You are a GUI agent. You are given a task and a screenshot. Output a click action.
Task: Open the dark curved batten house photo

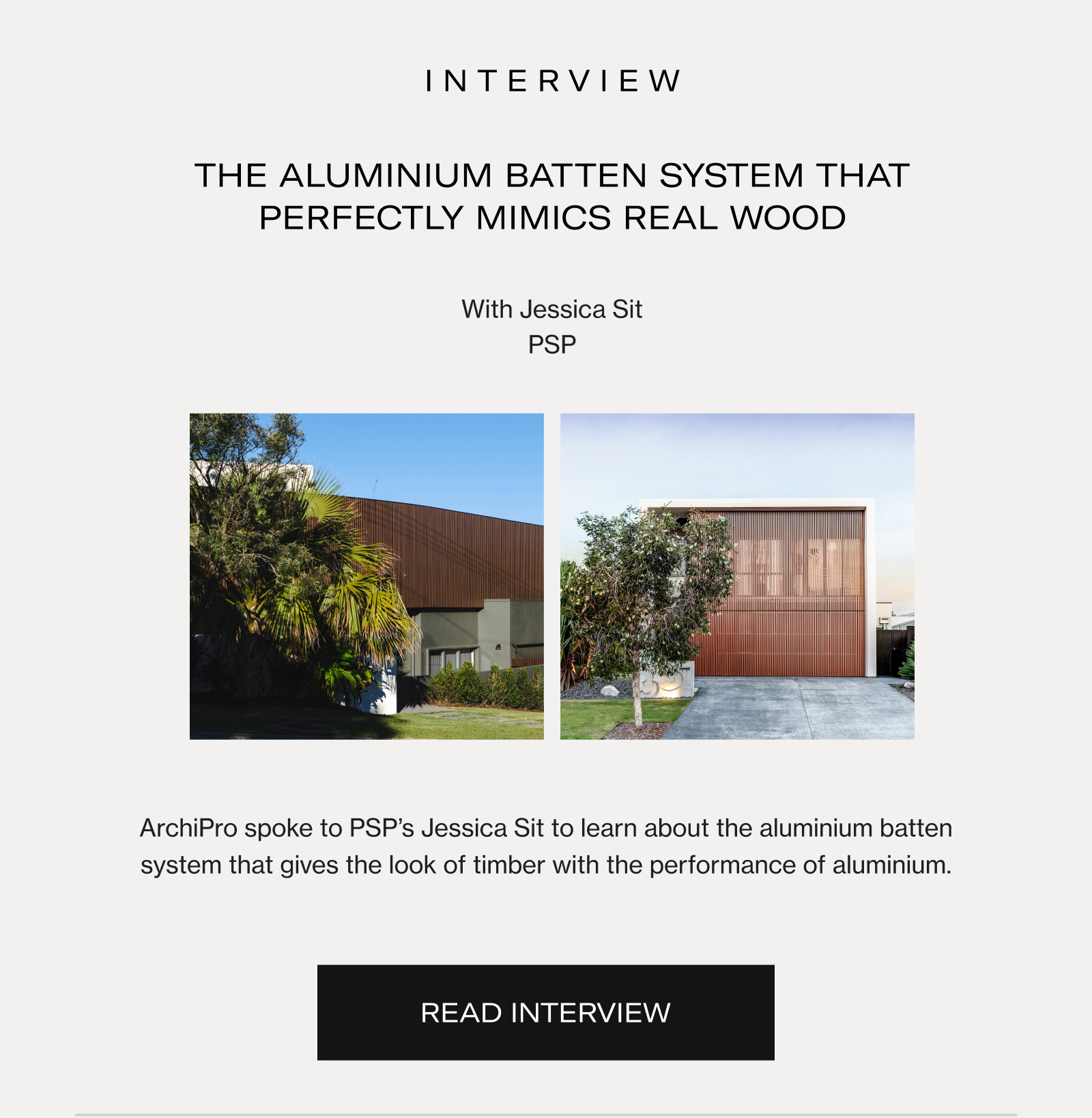(367, 576)
